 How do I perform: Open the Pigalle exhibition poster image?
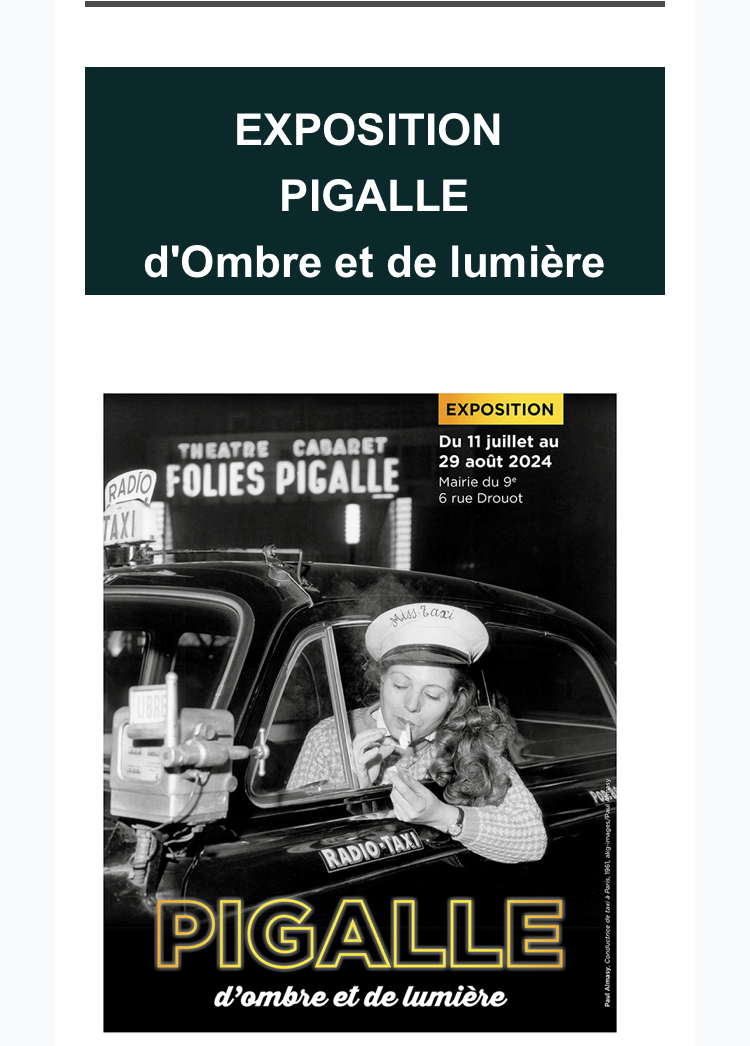[x=360, y=712]
